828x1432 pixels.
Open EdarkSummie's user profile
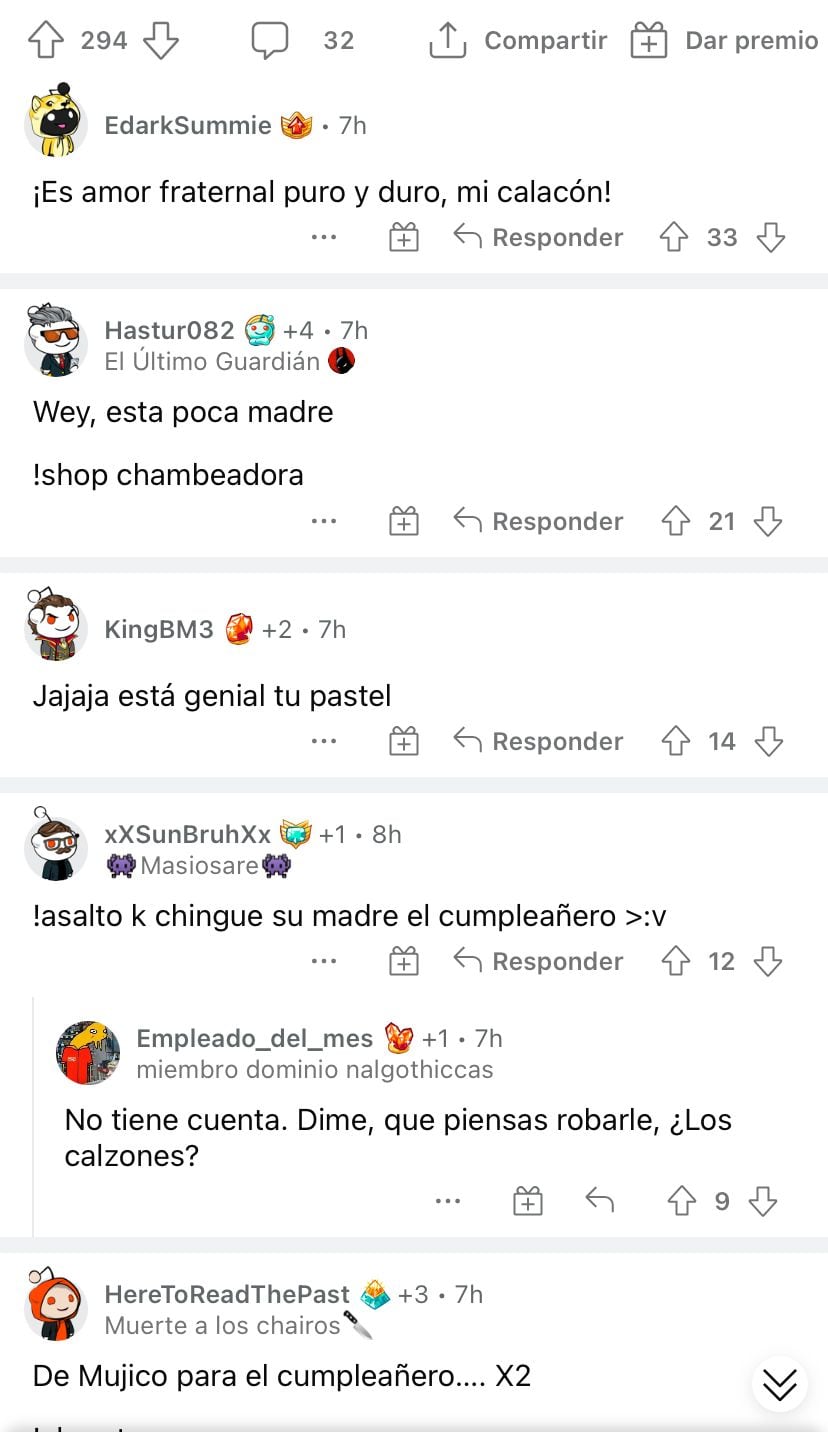tap(186, 125)
